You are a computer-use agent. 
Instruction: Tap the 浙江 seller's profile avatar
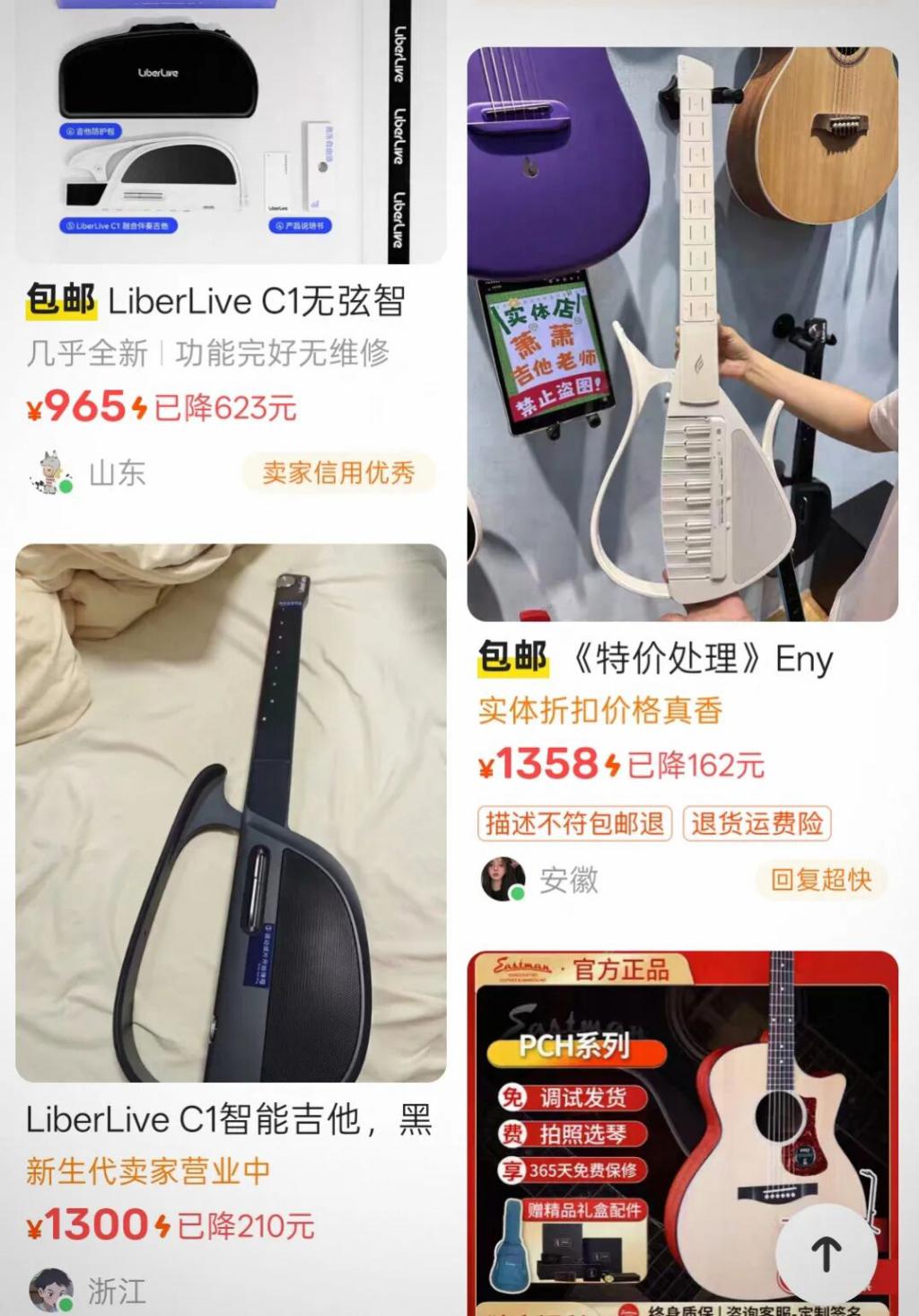[x=49, y=1286]
